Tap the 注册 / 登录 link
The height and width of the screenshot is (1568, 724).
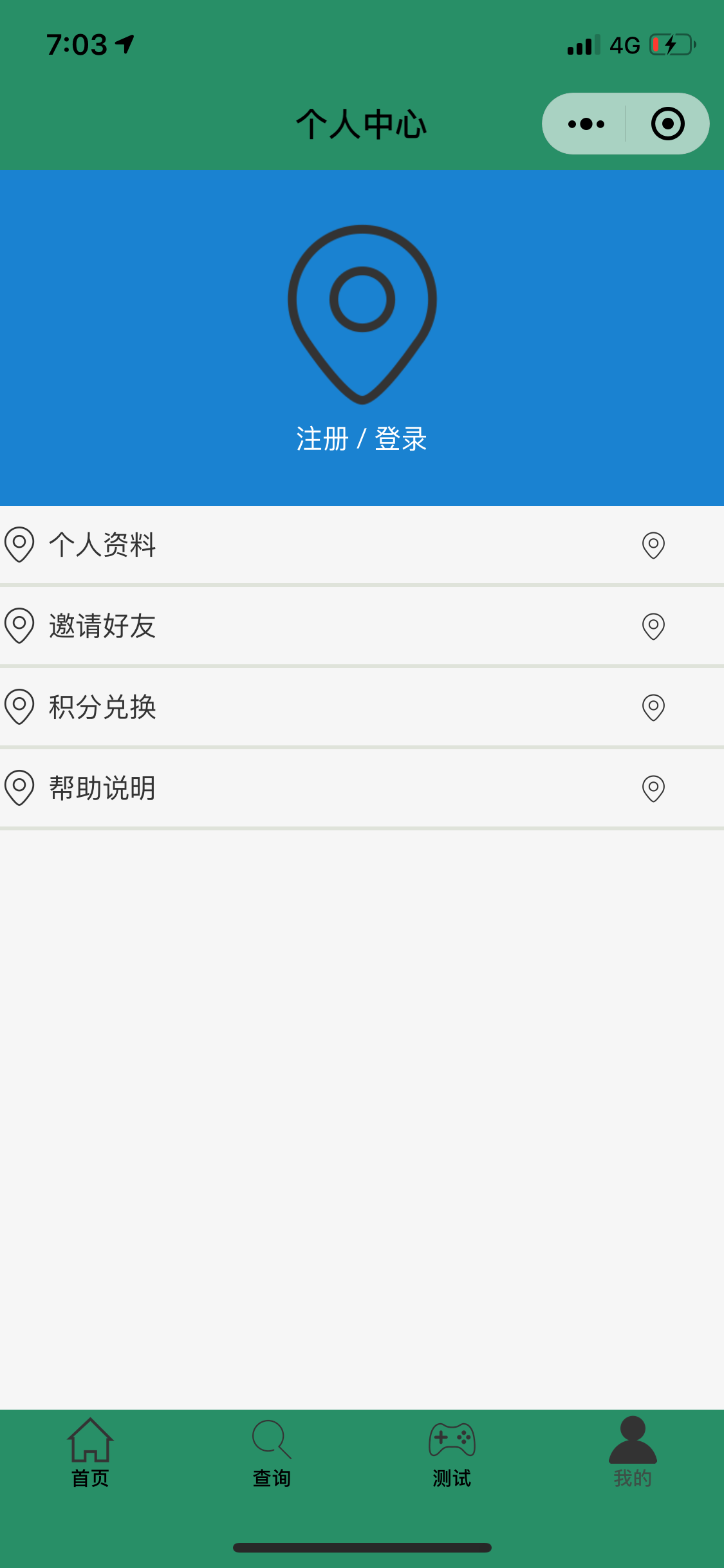362,439
